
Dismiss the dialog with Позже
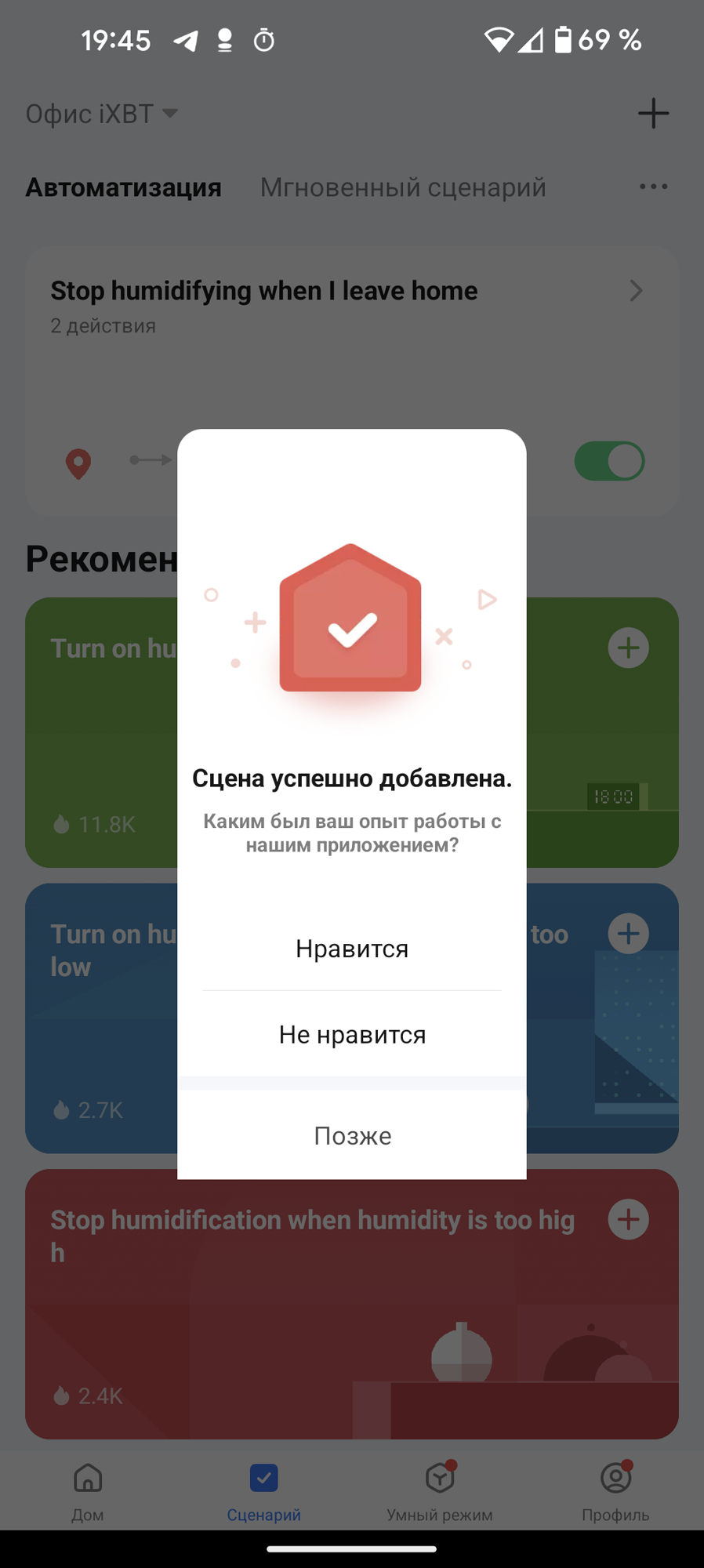point(352,1136)
